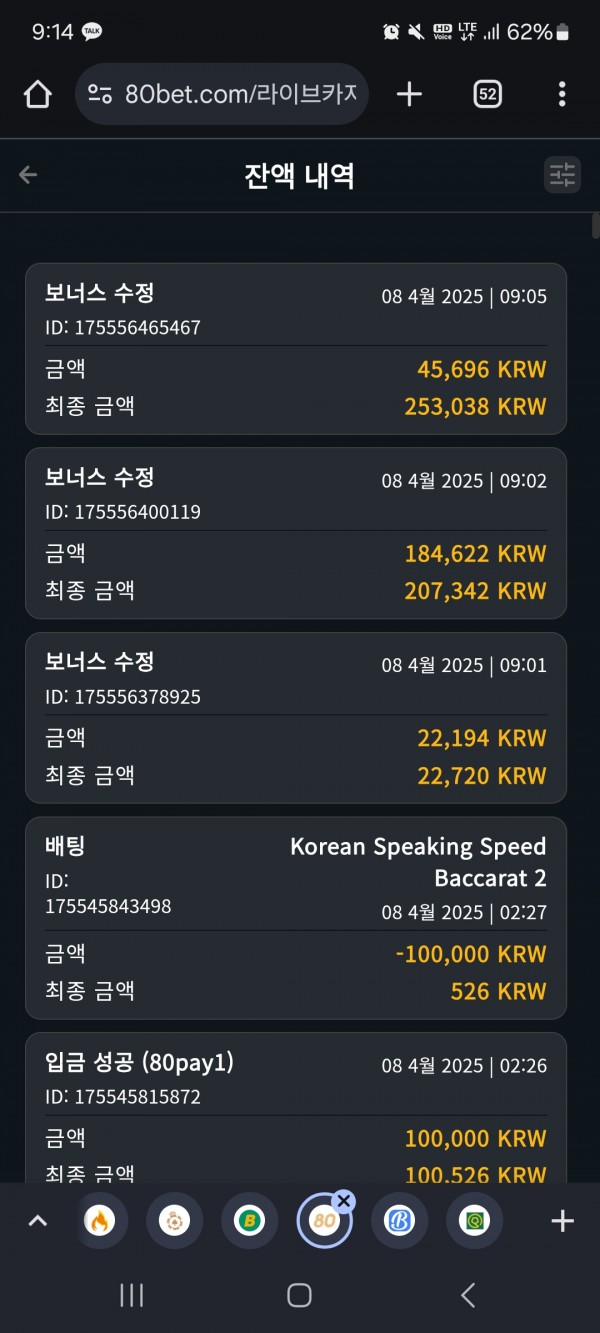Switch to the green B tab

click(x=249, y=1220)
